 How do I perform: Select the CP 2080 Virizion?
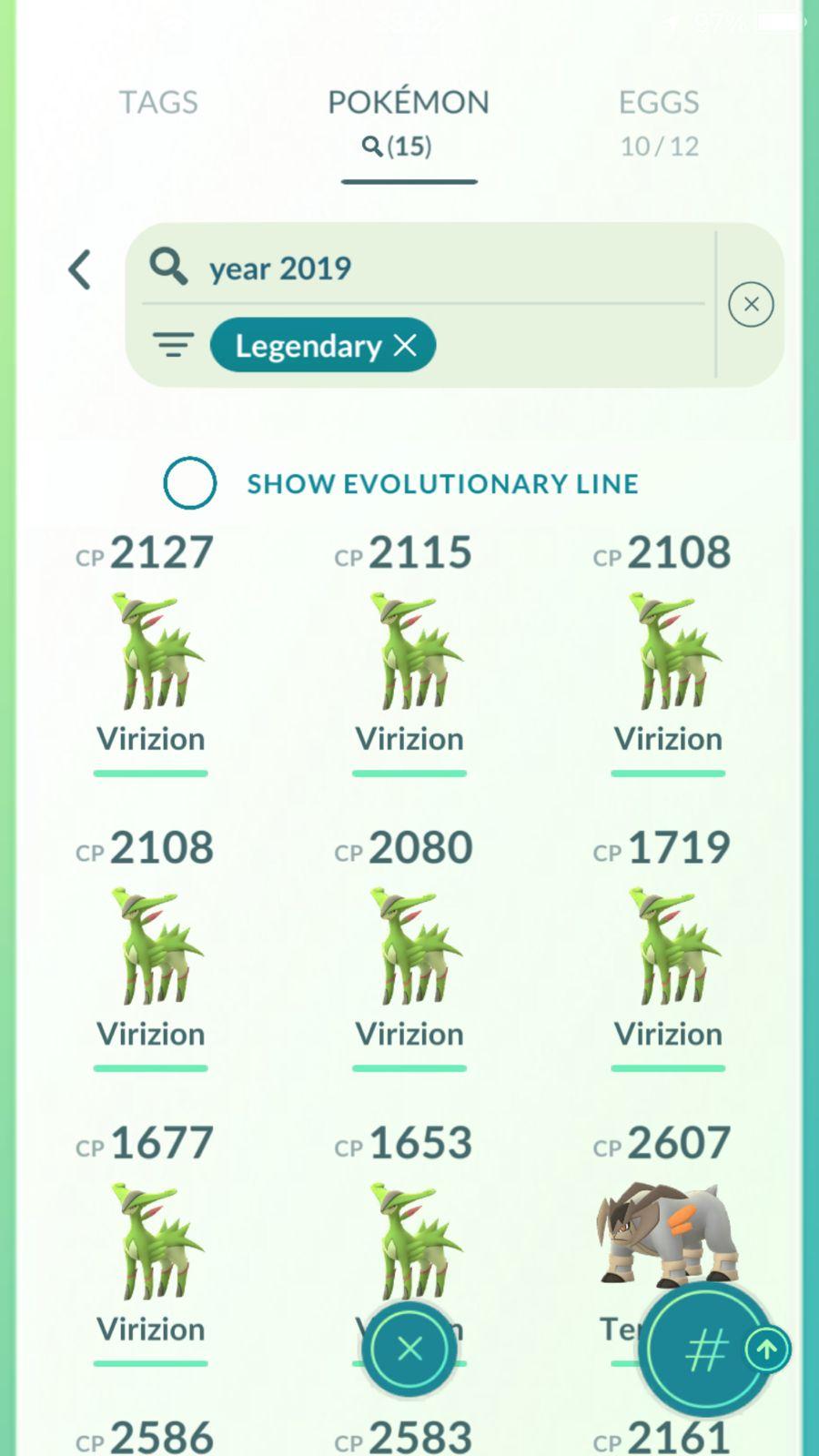pyautogui.click(x=409, y=947)
